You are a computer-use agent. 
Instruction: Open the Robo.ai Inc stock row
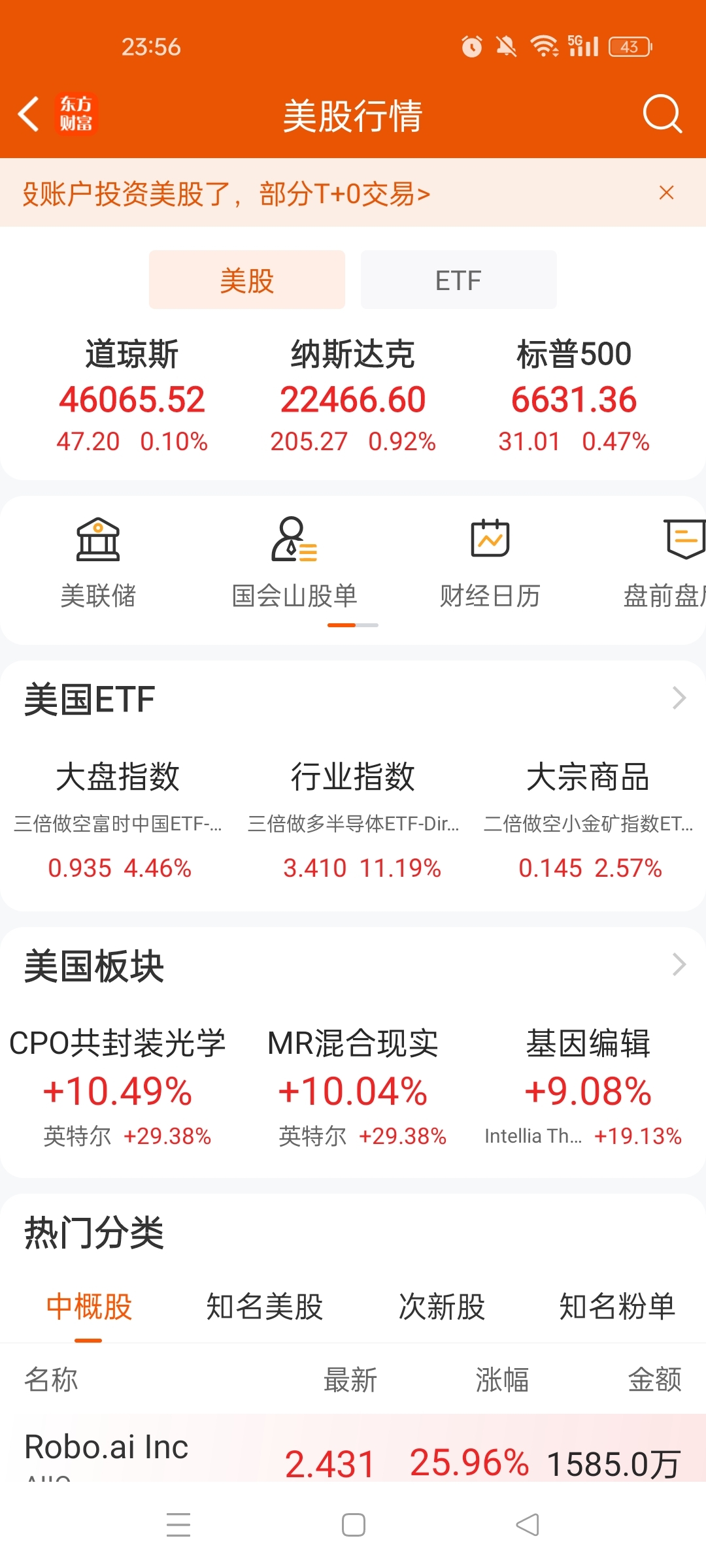click(353, 1449)
